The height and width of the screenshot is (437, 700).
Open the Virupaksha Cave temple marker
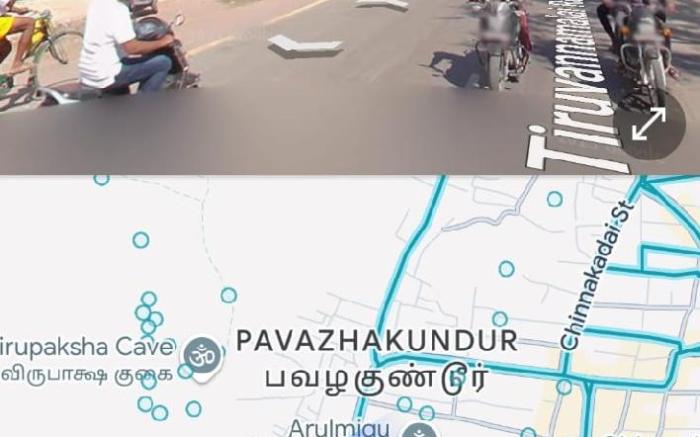click(x=203, y=353)
